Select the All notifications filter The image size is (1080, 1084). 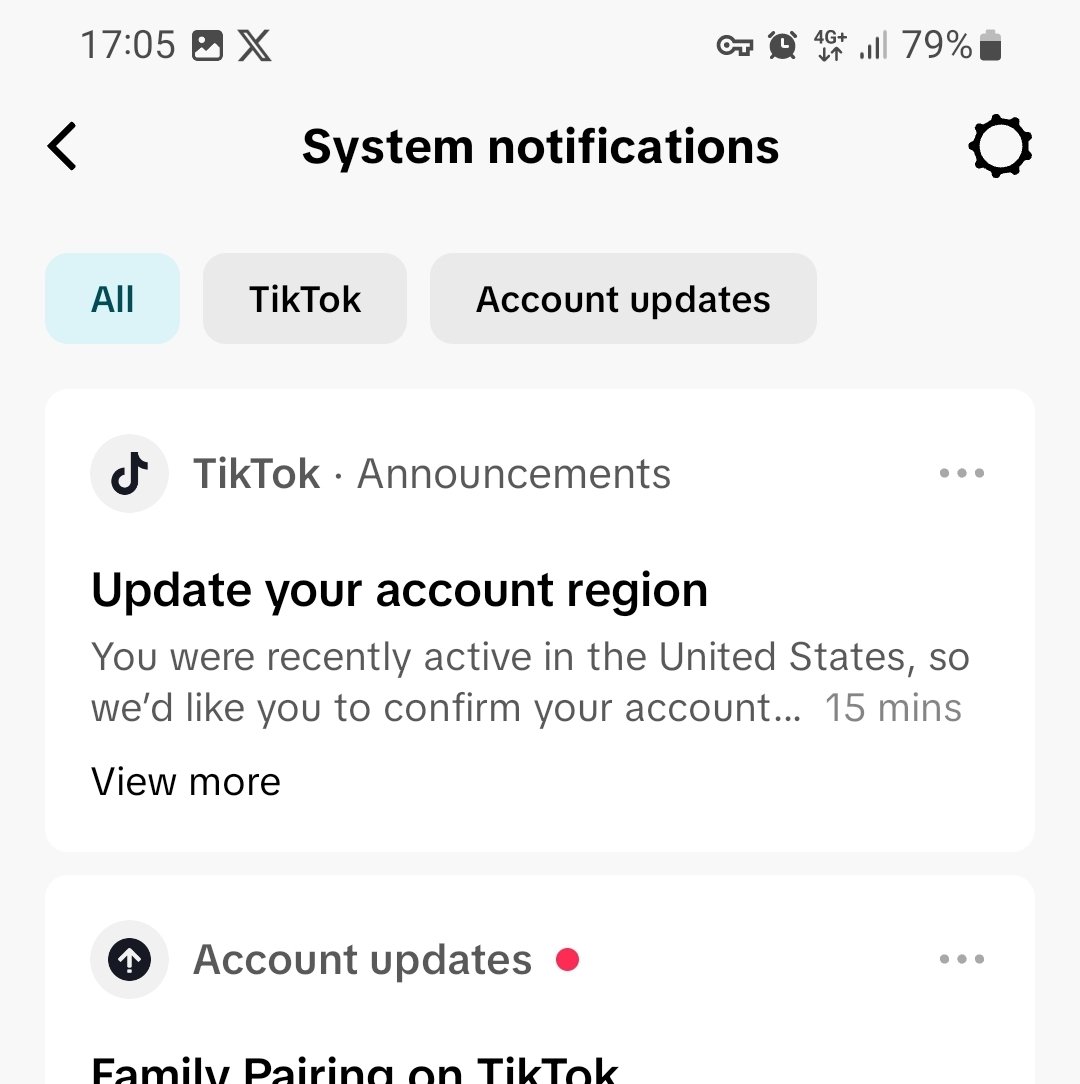tap(112, 298)
